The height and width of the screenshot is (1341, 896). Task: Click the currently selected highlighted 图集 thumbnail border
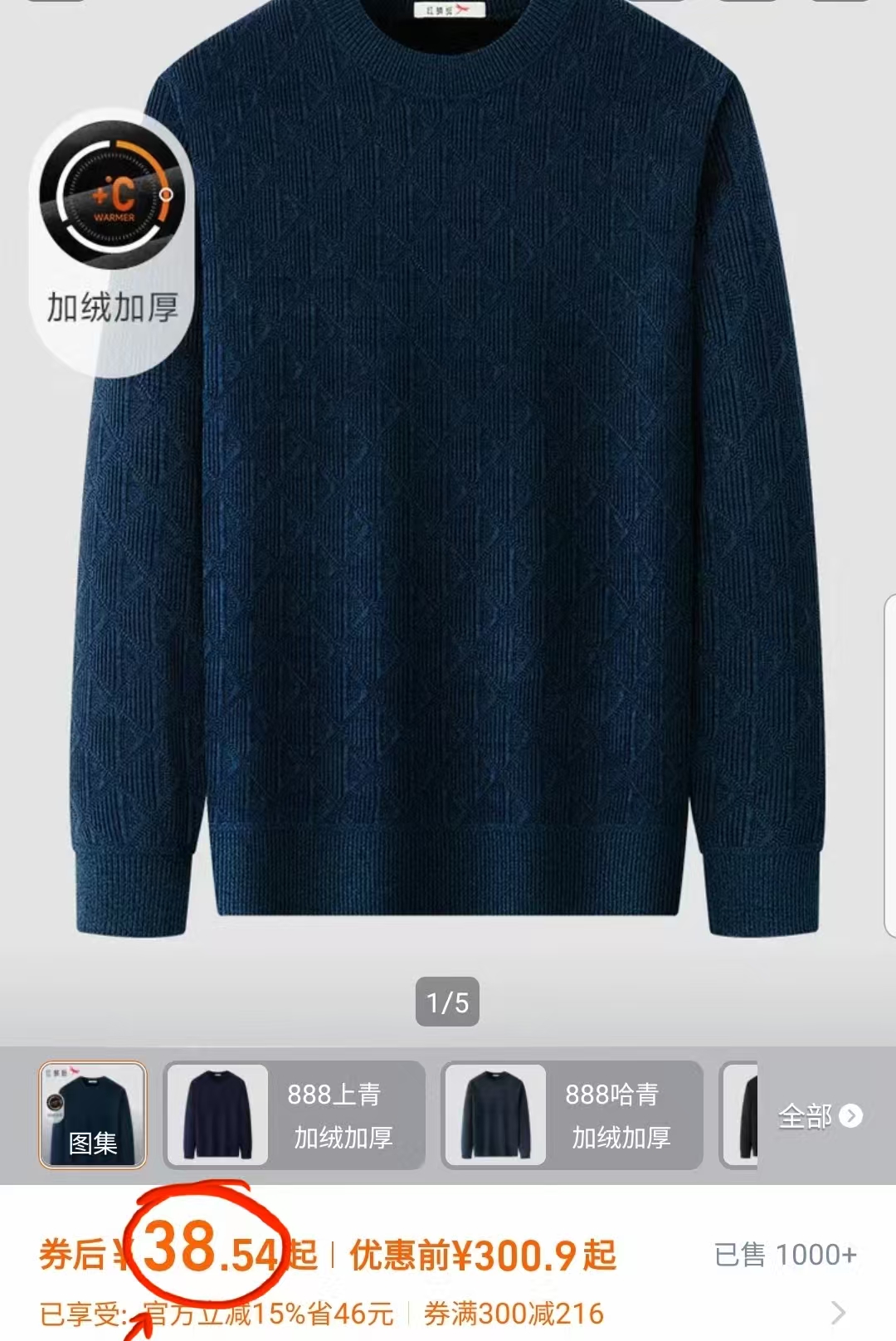point(91,1116)
